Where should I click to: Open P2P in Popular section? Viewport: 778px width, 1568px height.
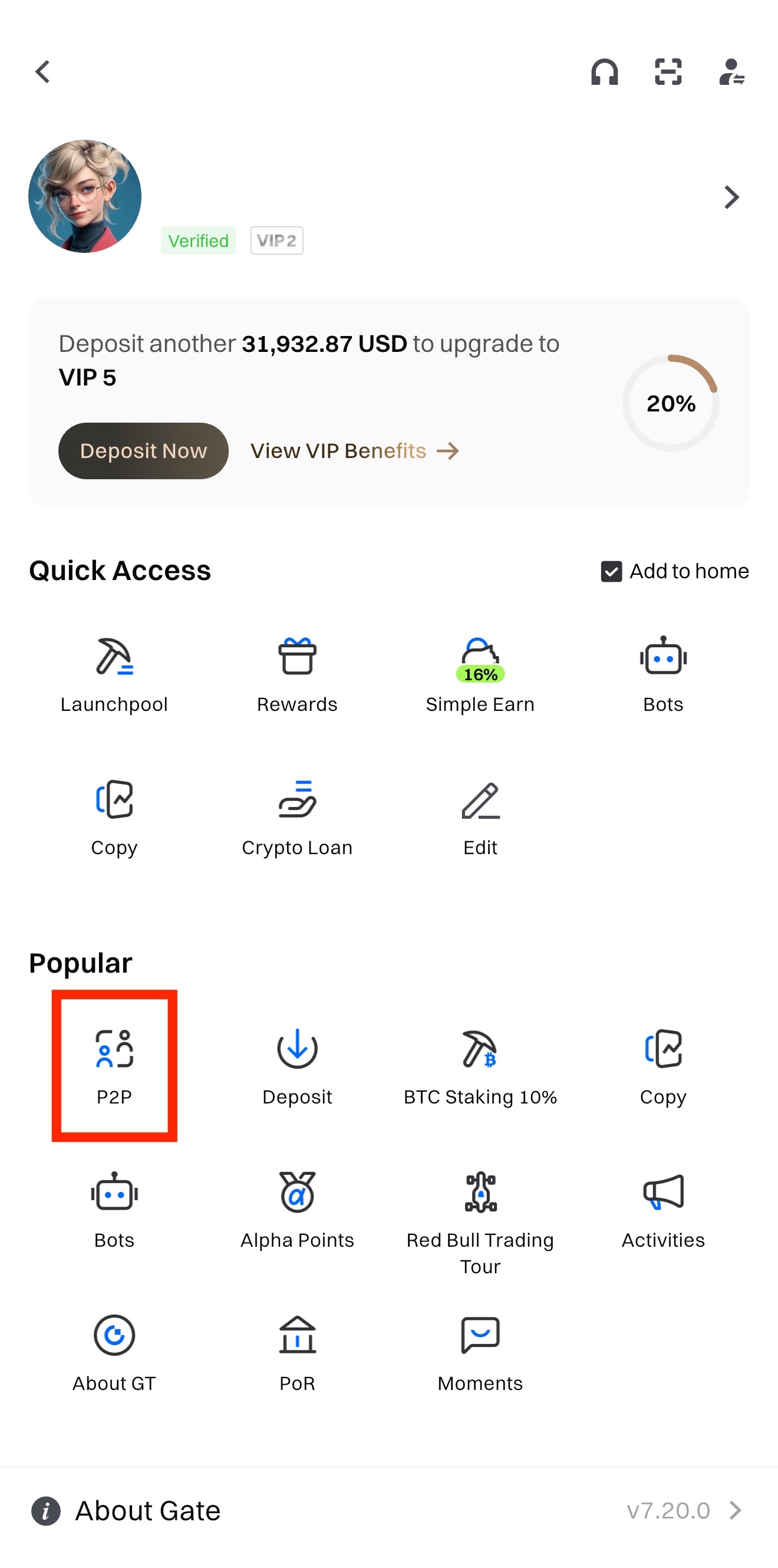pyautogui.click(x=114, y=1065)
